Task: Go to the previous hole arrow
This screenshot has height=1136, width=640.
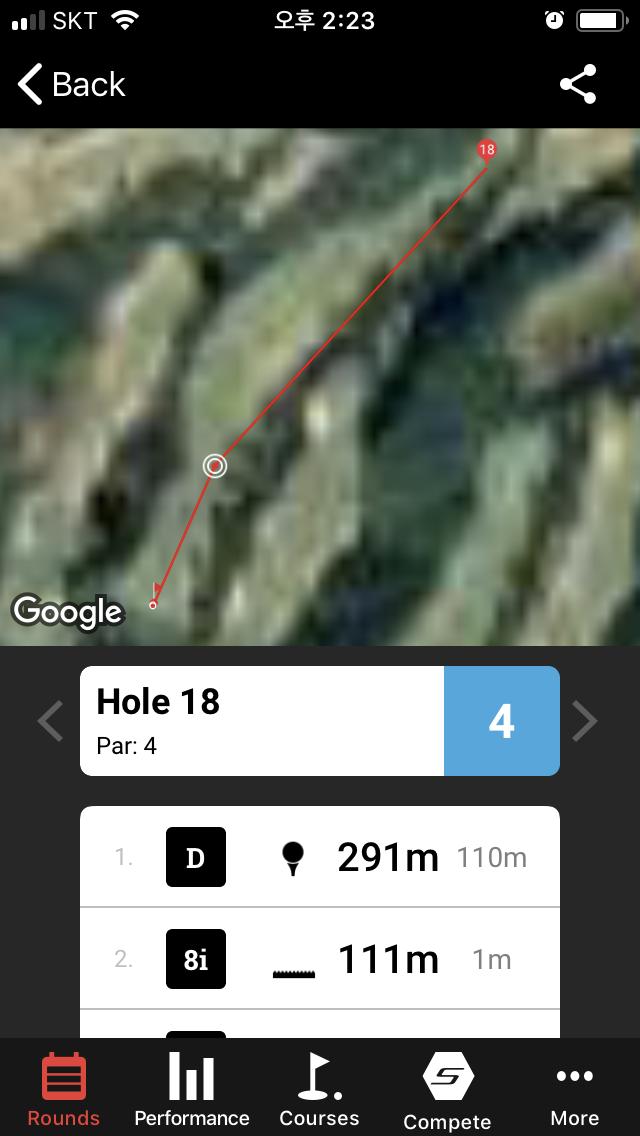Action: coord(50,721)
